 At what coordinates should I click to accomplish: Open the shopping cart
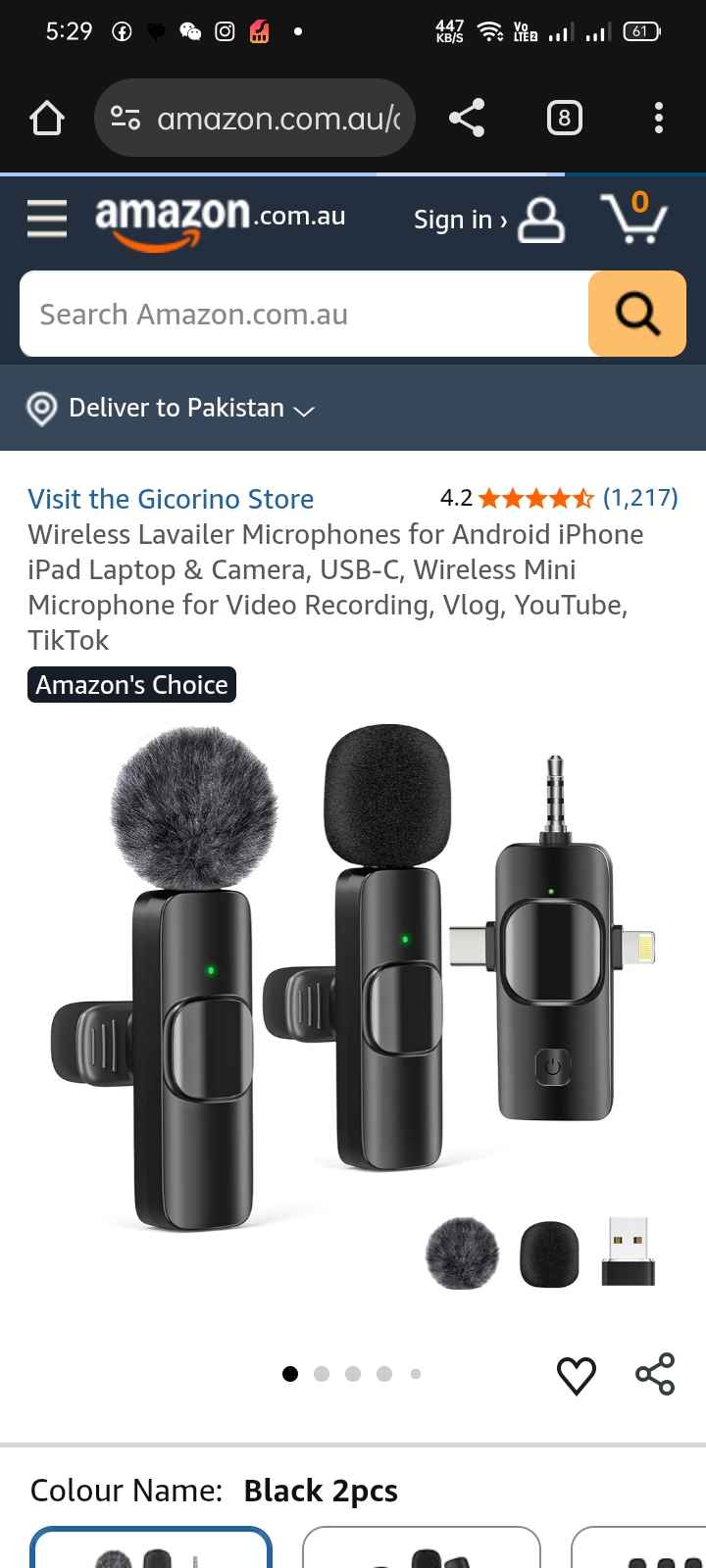[x=633, y=218]
